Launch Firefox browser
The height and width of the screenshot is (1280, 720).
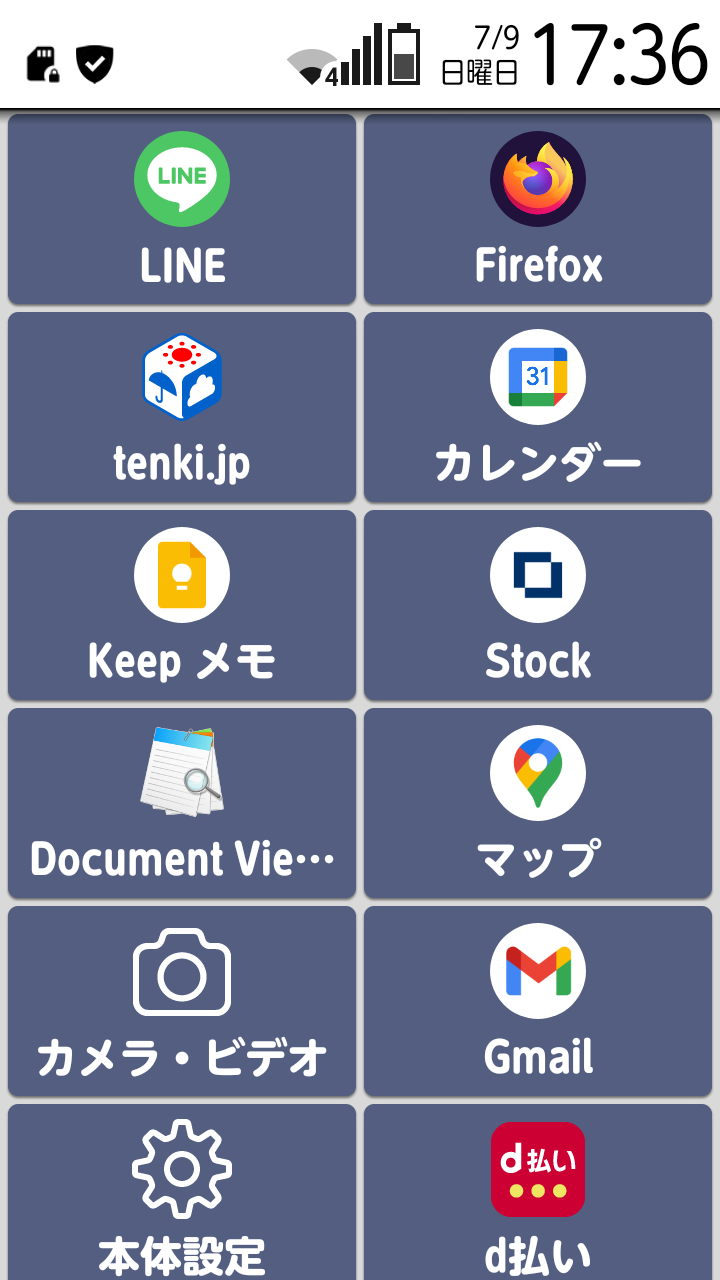pos(538,209)
